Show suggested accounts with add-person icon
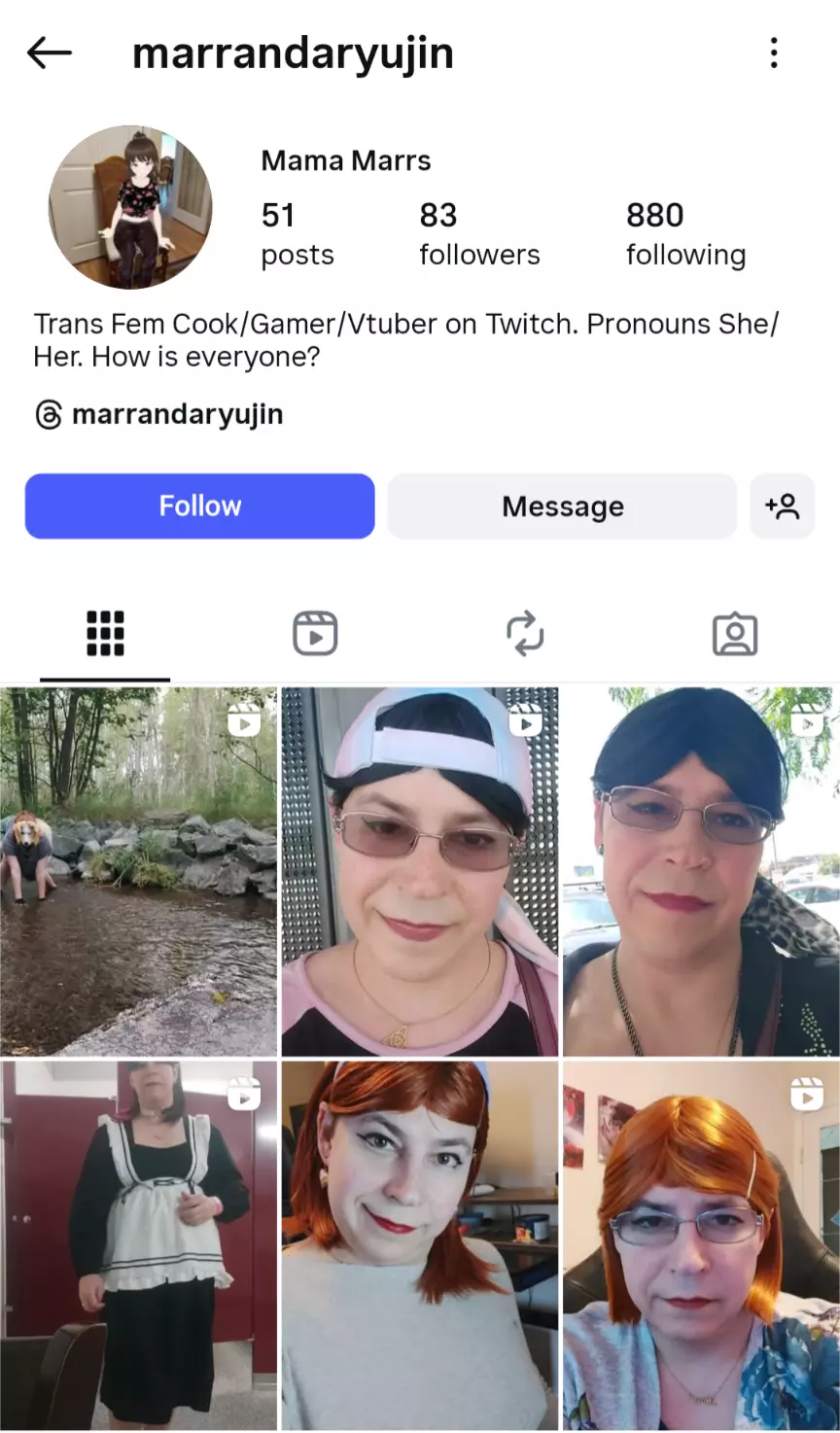This screenshot has width=840, height=1433. coord(782,507)
